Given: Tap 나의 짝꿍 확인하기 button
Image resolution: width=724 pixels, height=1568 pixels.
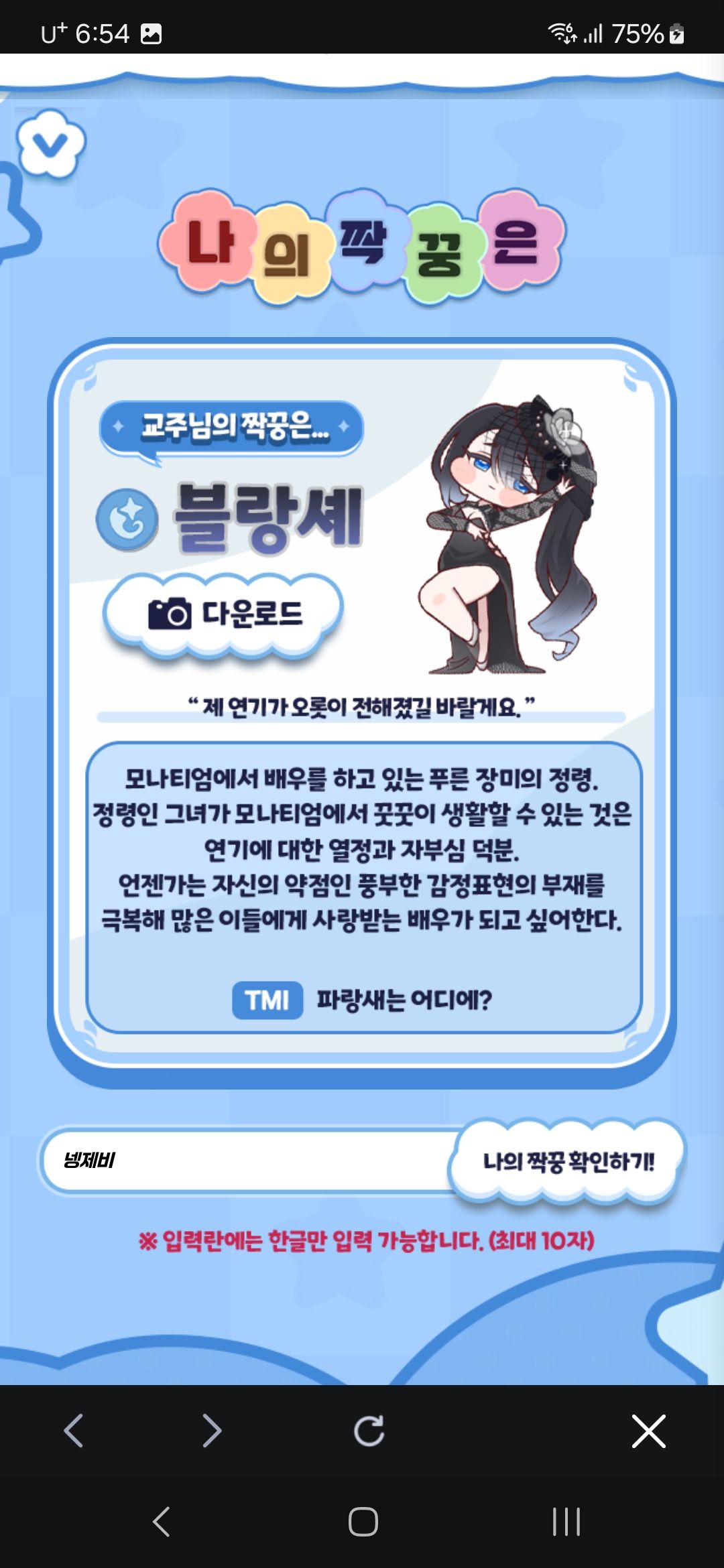Looking at the screenshot, I should click(x=568, y=1161).
